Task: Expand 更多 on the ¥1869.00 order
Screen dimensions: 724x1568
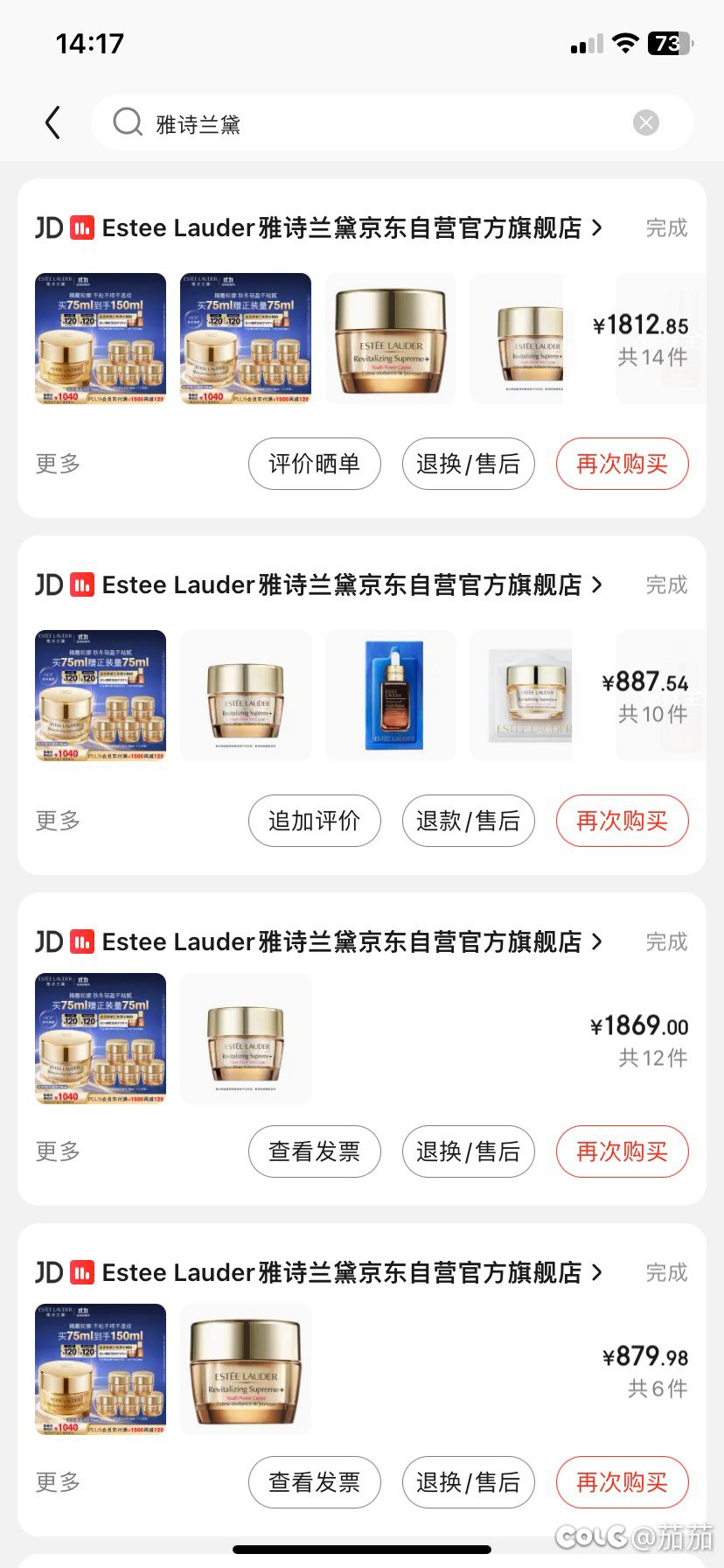Action: [x=58, y=1151]
